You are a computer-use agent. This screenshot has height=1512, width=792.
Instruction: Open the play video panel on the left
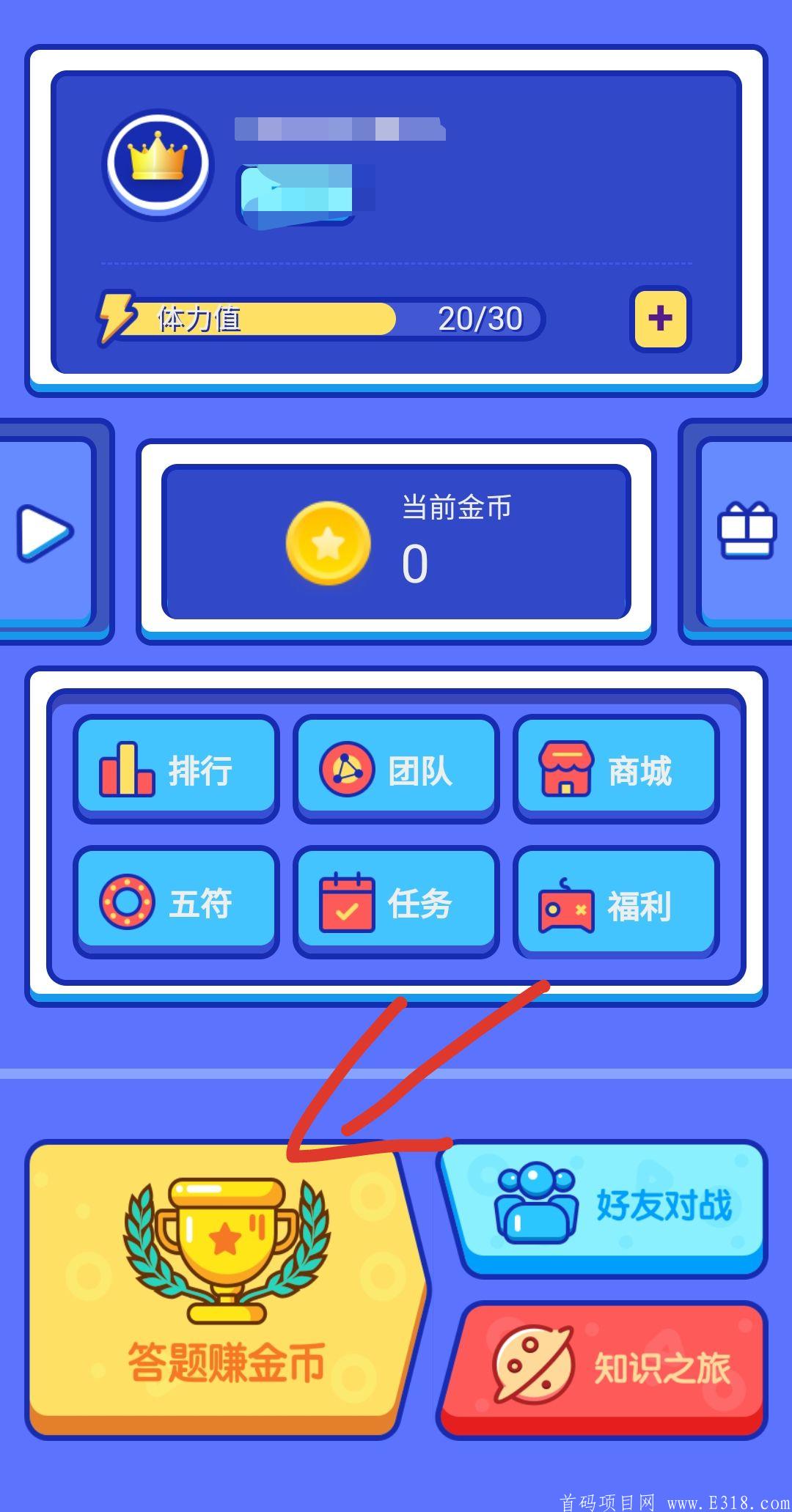pyautogui.click(x=45, y=533)
